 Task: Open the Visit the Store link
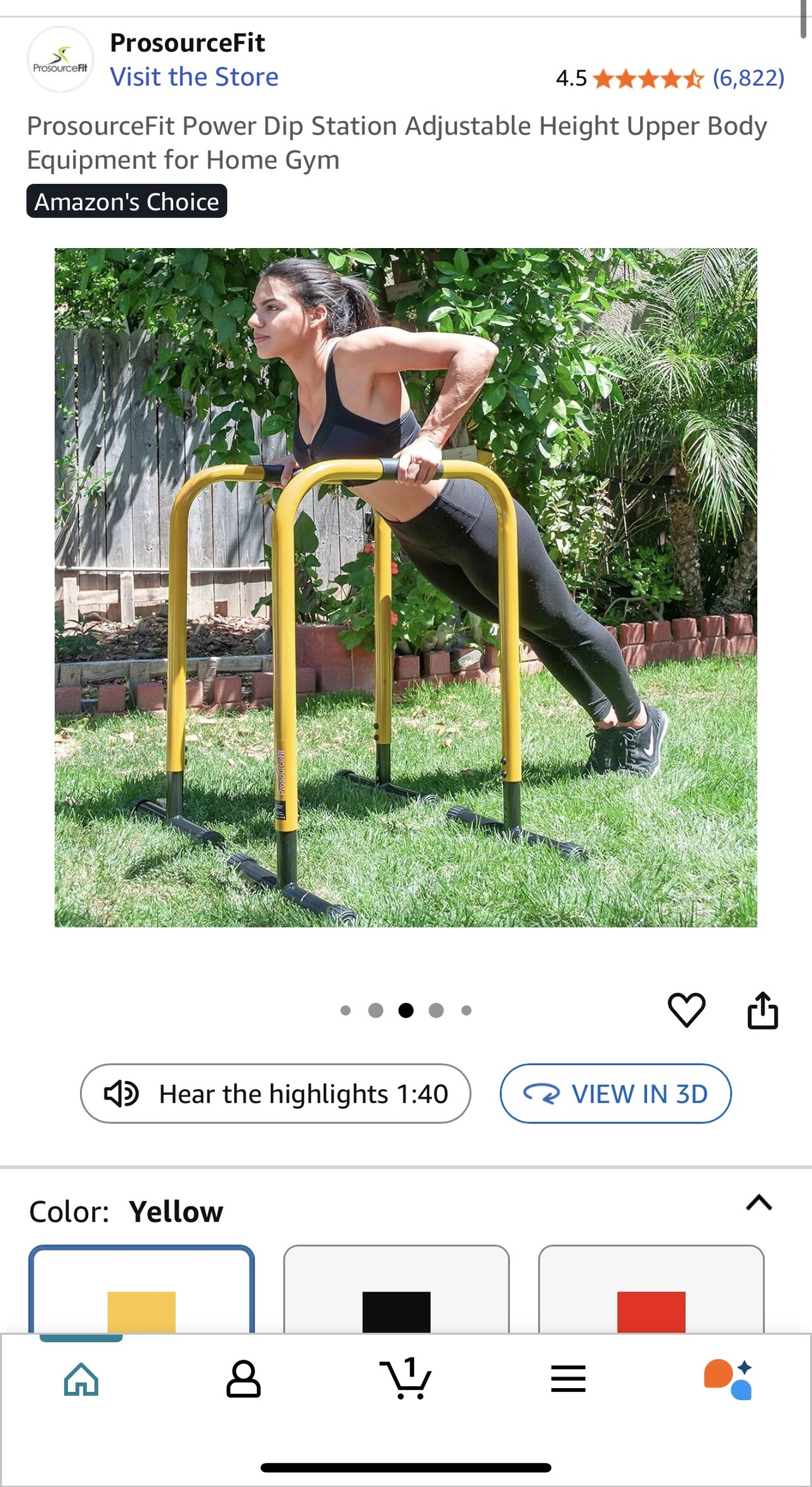click(x=194, y=77)
